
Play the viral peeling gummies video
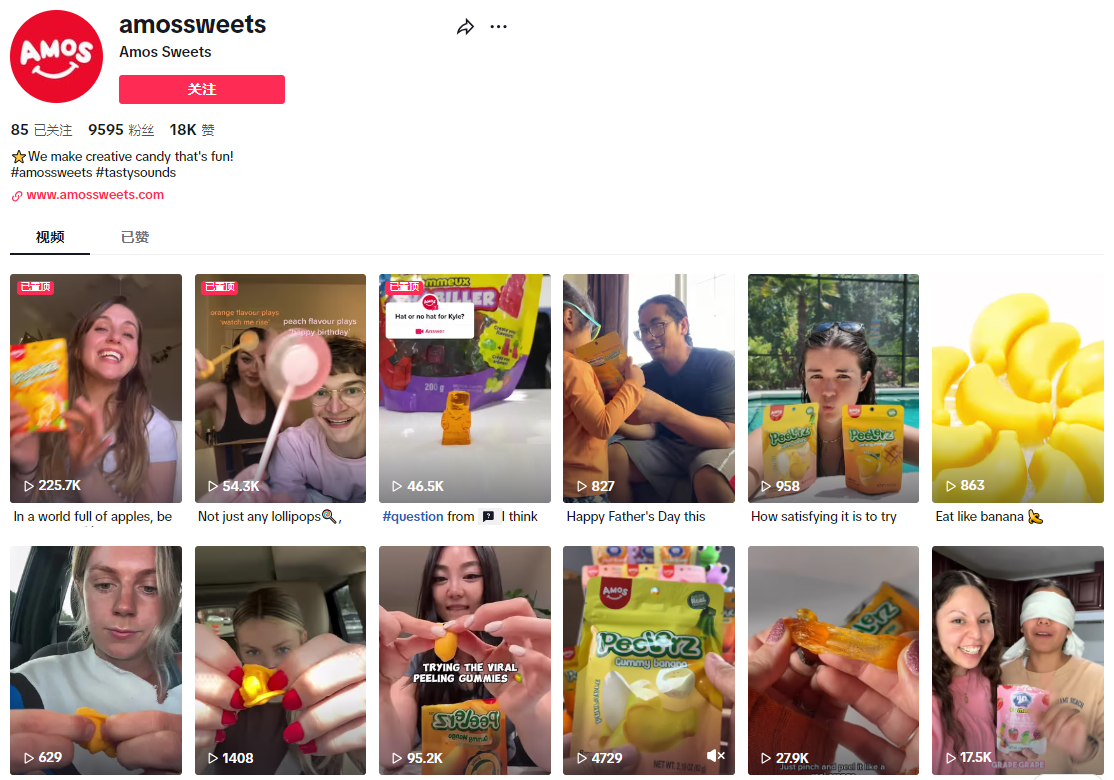tap(464, 660)
